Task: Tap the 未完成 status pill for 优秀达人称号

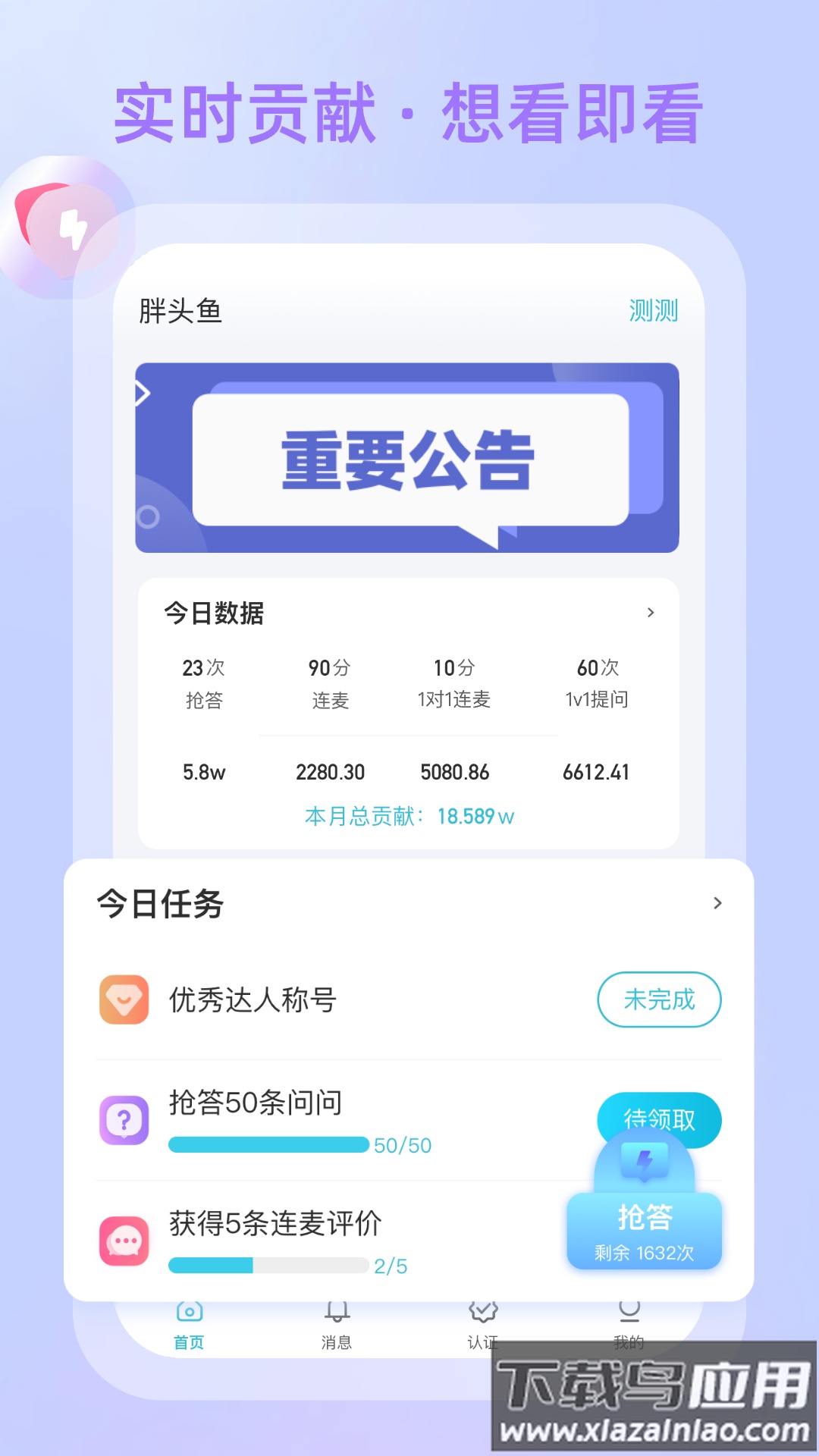Action: 658,1000
